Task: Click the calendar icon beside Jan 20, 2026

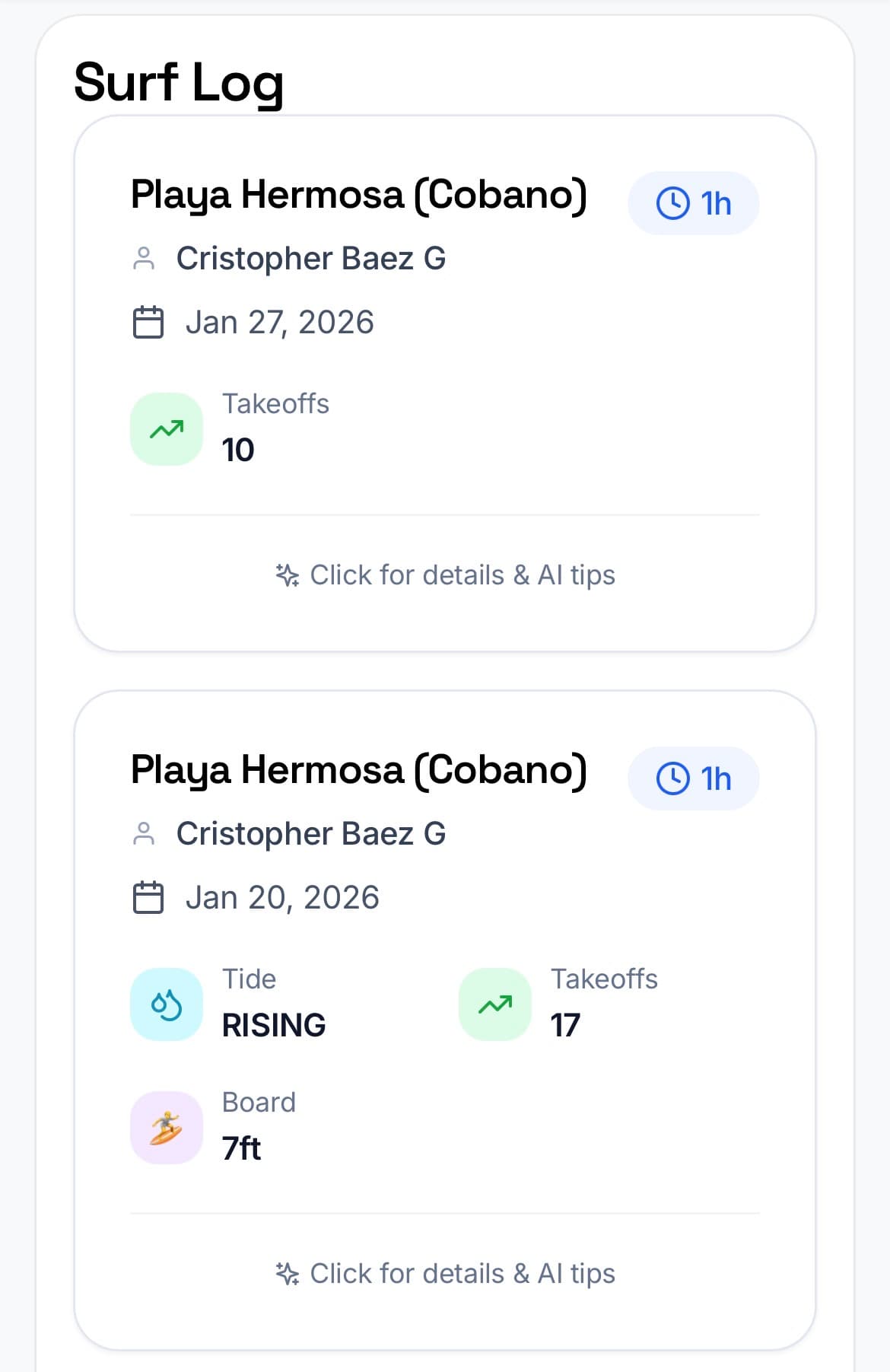Action: [149, 896]
